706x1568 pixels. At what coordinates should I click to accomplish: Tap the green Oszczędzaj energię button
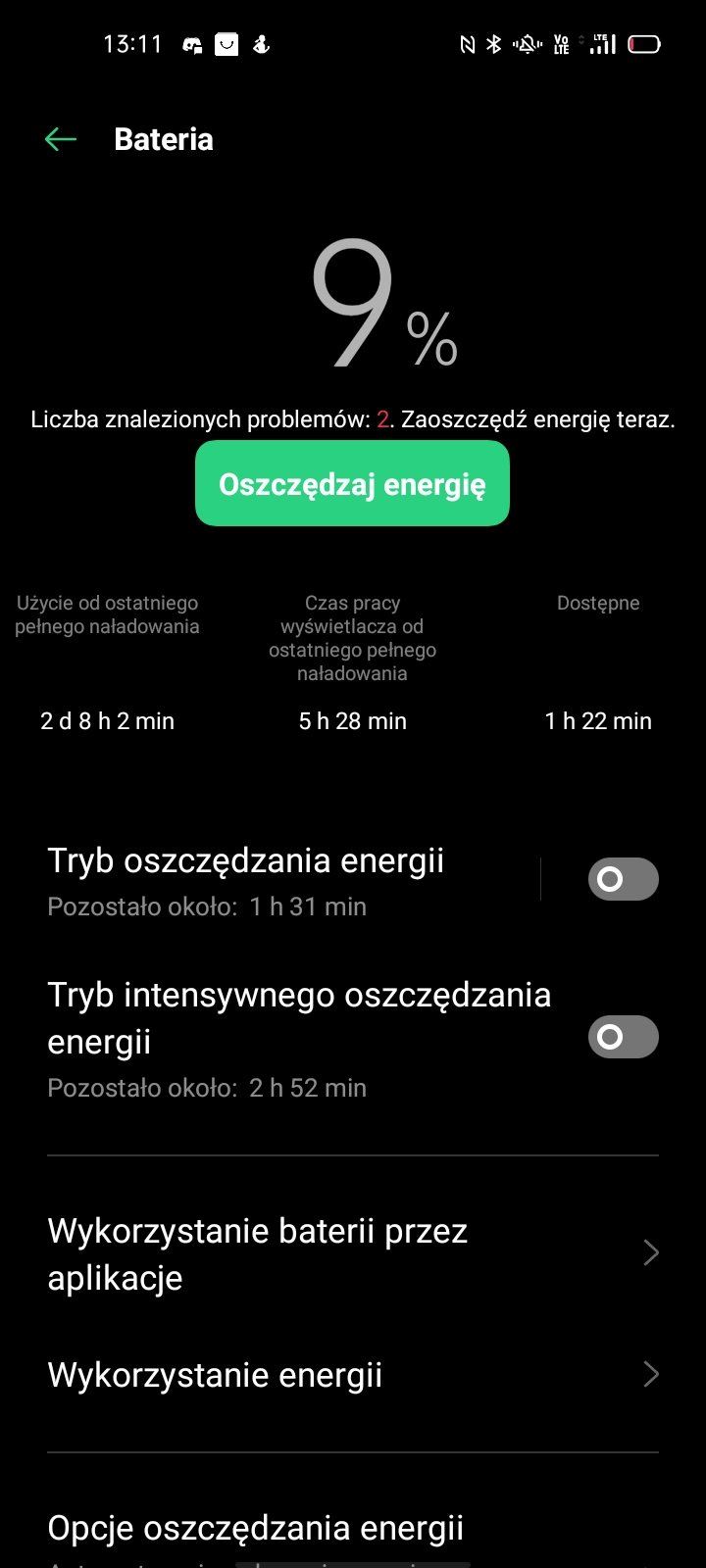(x=352, y=483)
